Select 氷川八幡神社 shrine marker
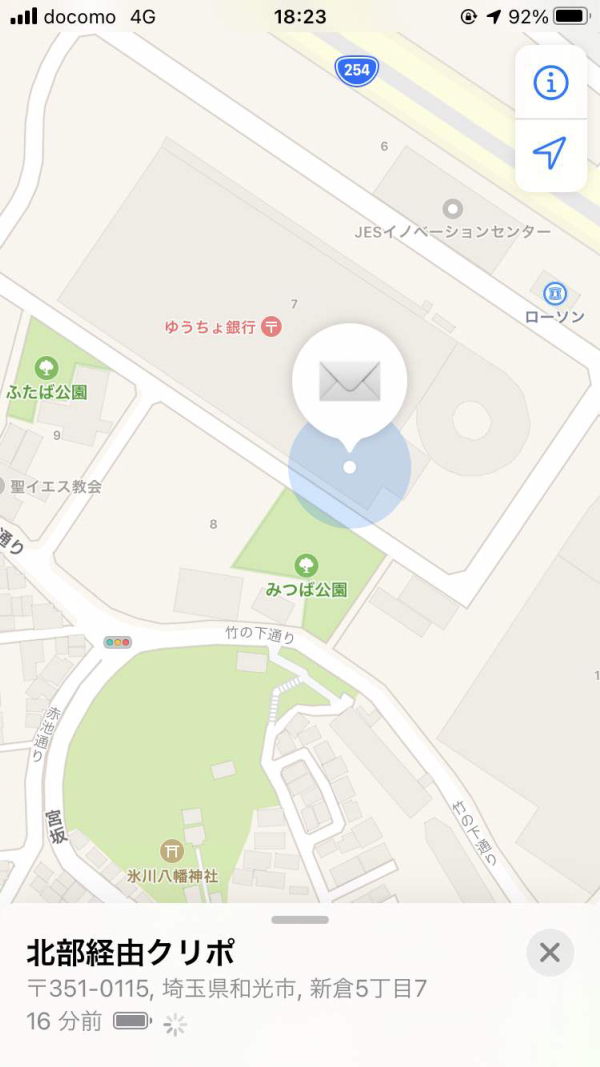 171,851
